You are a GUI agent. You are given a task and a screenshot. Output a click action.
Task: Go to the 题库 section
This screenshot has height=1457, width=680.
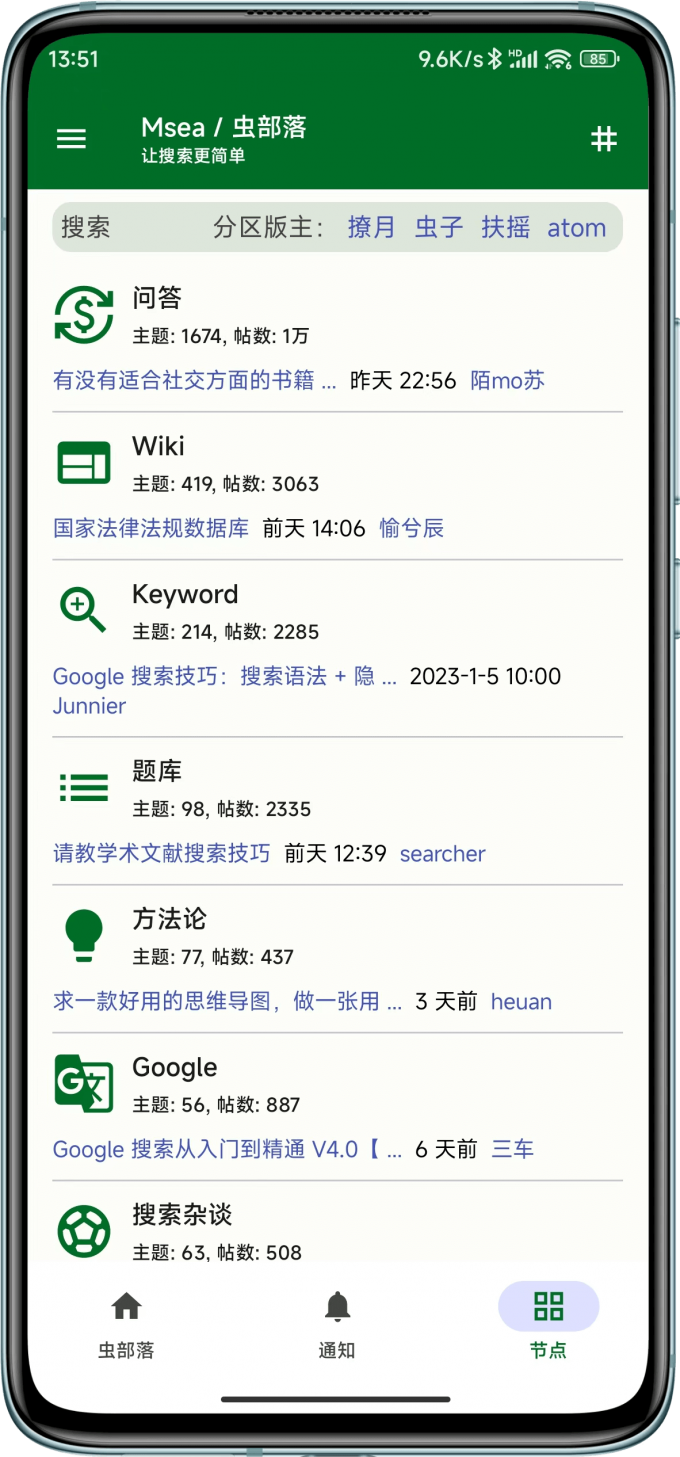click(x=157, y=771)
